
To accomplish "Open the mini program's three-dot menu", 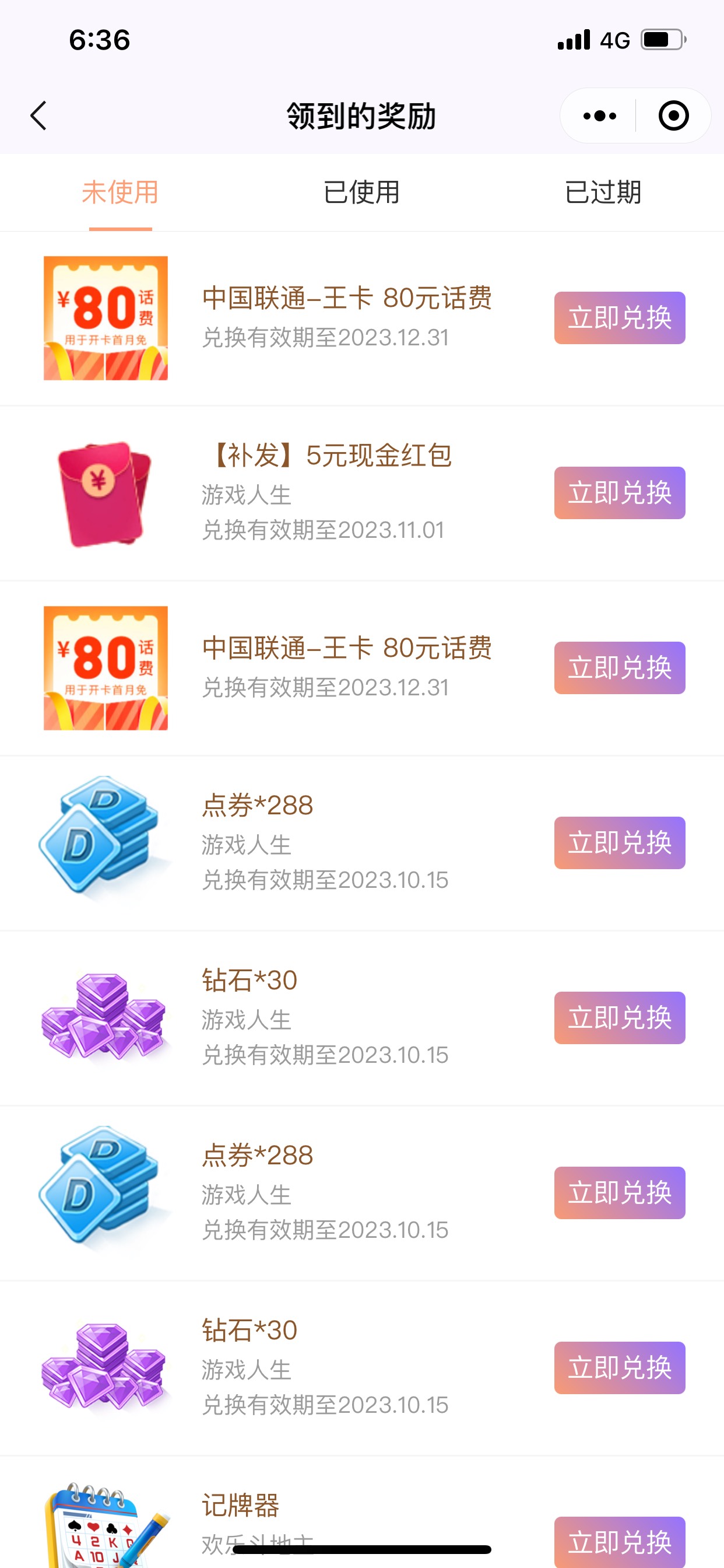I will [599, 116].
